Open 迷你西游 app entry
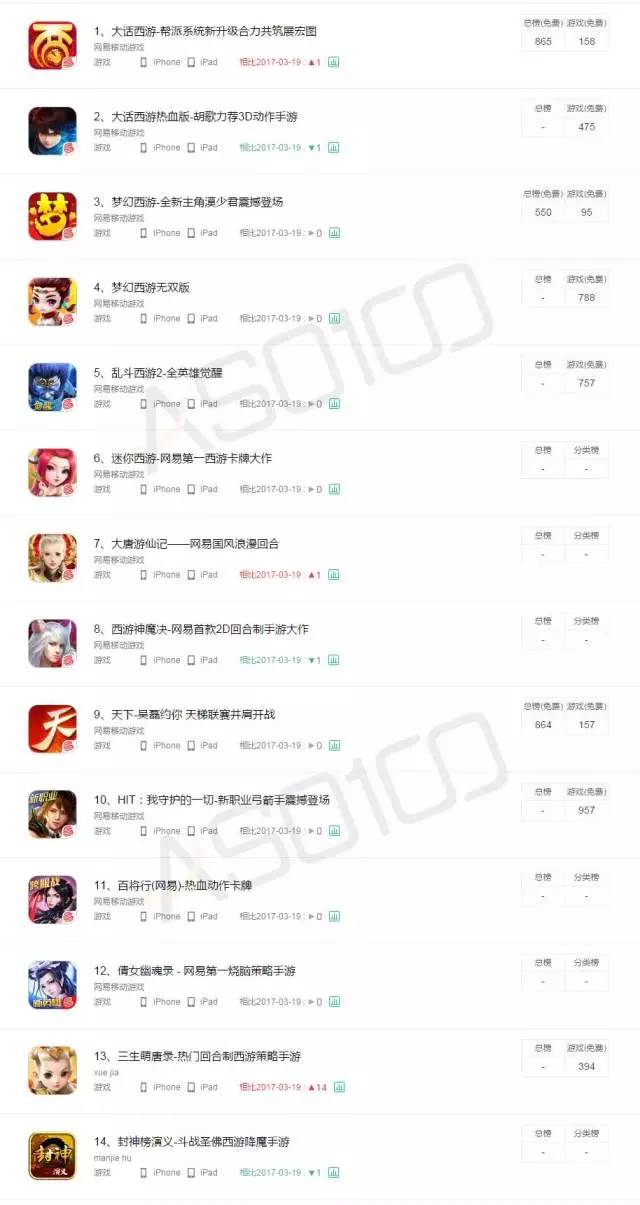The width and height of the screenshot is (640, 1205). point(182,458)
